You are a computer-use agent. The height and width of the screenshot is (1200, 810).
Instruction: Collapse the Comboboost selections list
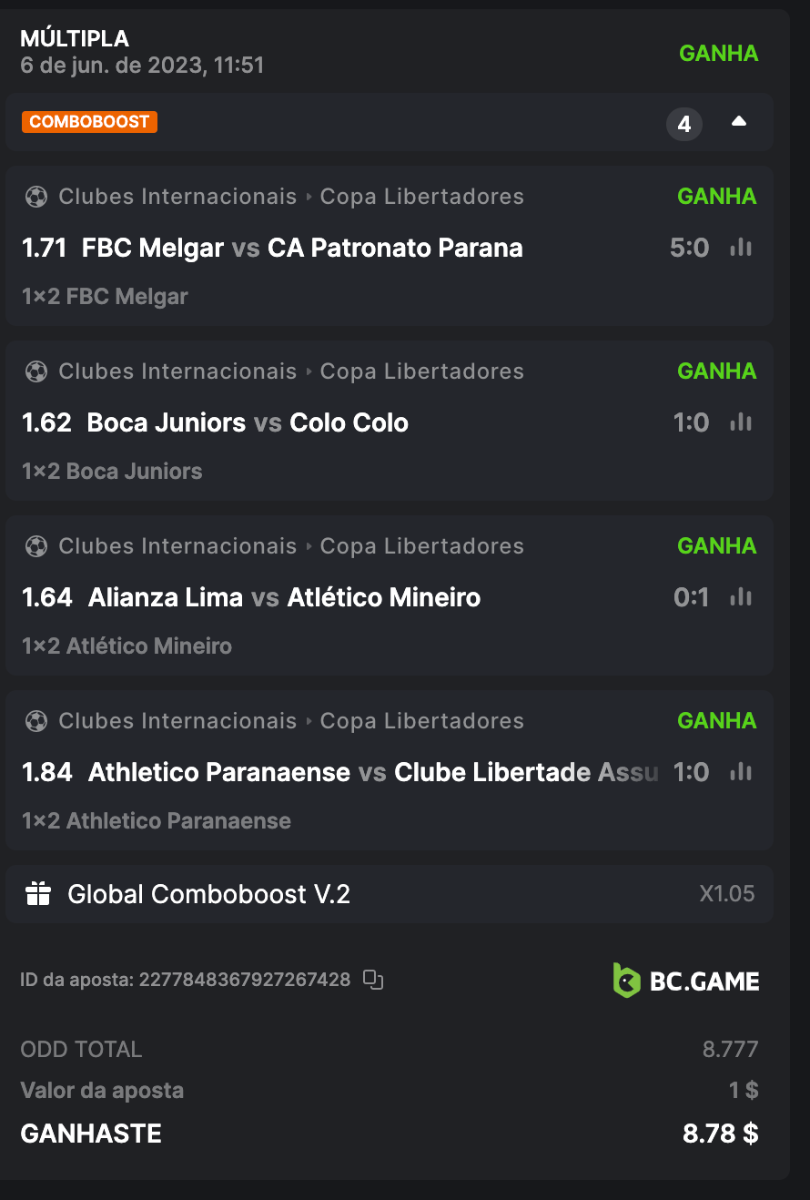tap(739, 122)
